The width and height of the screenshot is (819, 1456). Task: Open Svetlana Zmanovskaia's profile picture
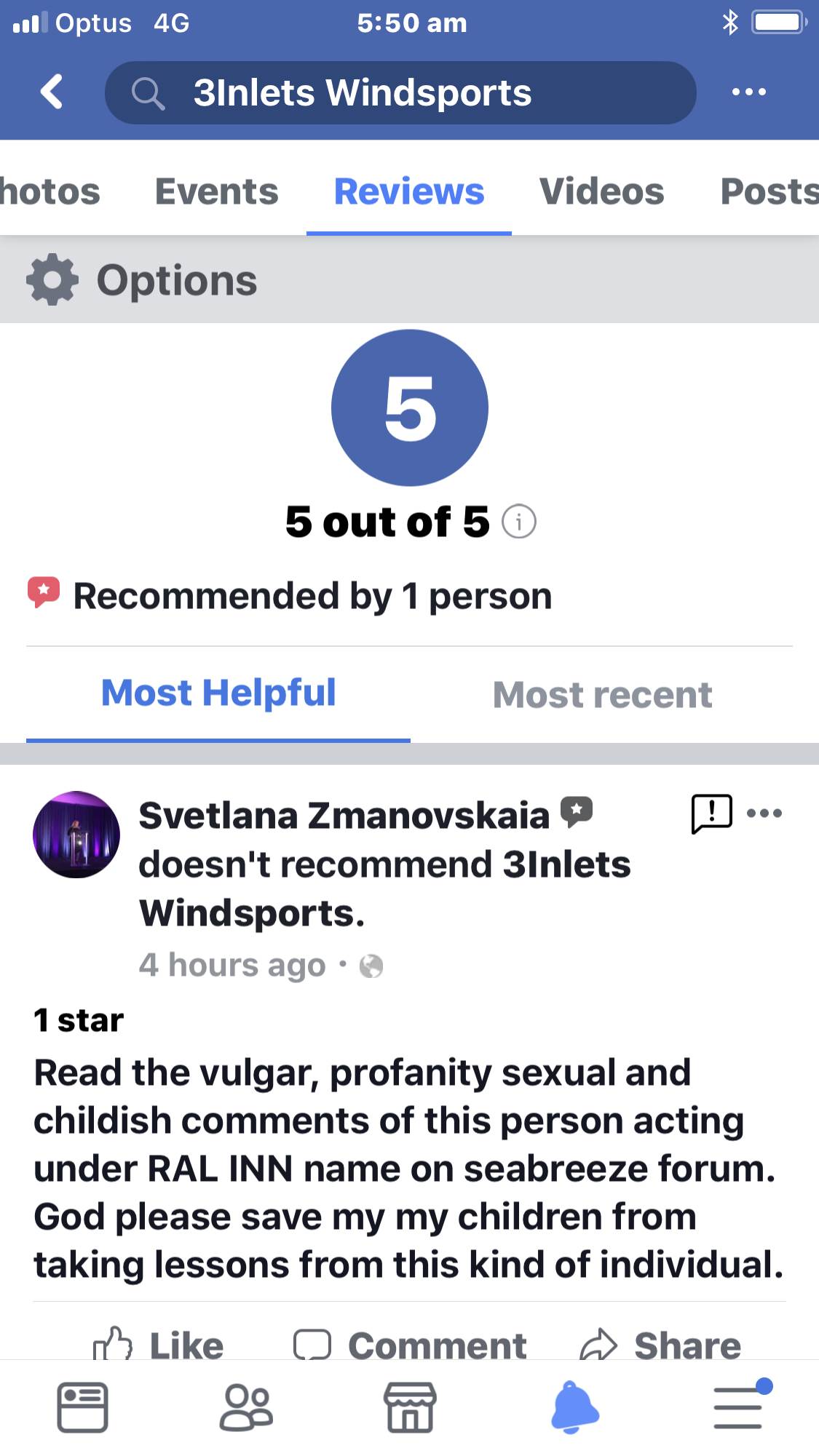[76, 834]
